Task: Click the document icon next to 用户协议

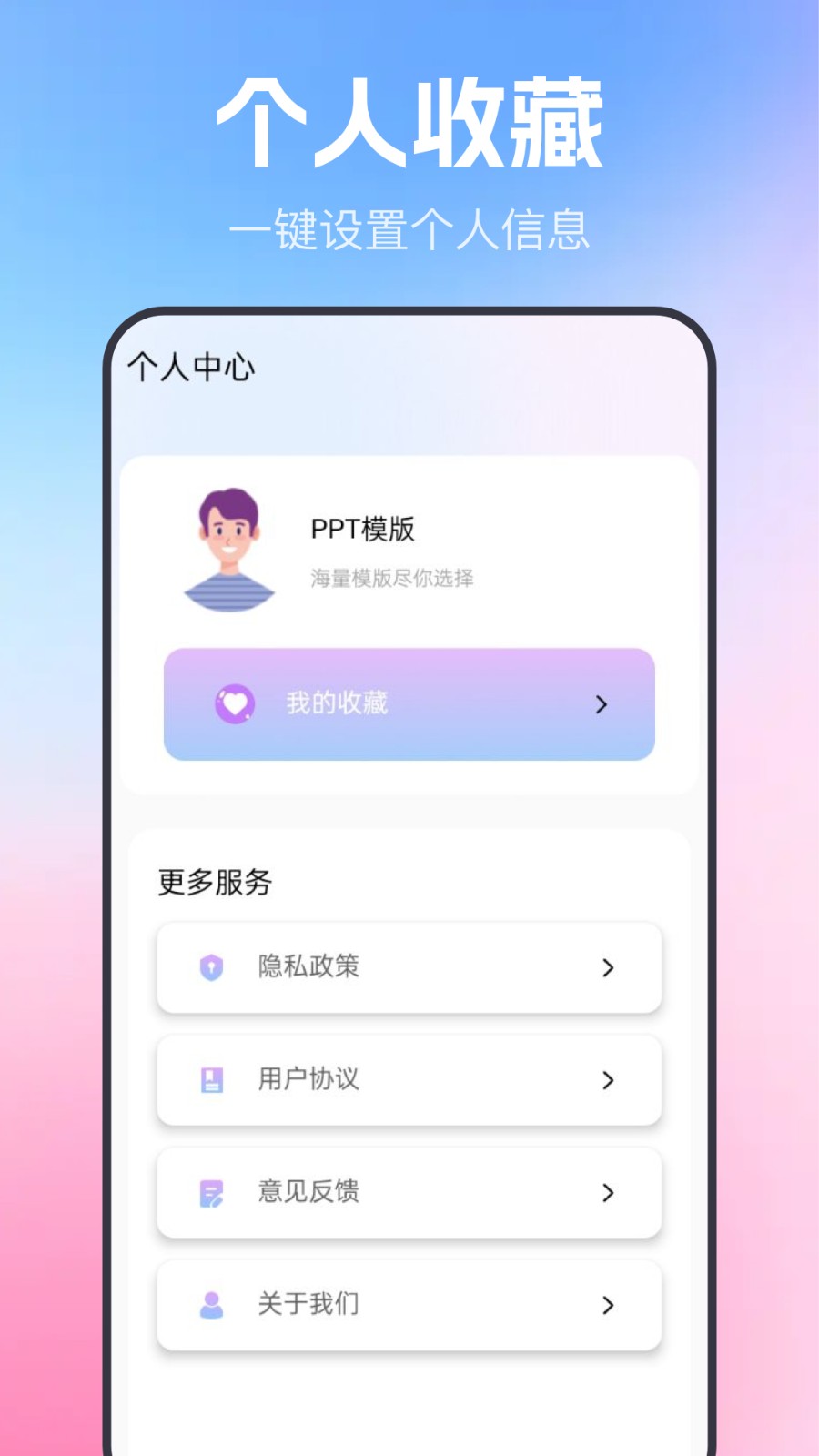Action: [x=211, y=1081]
